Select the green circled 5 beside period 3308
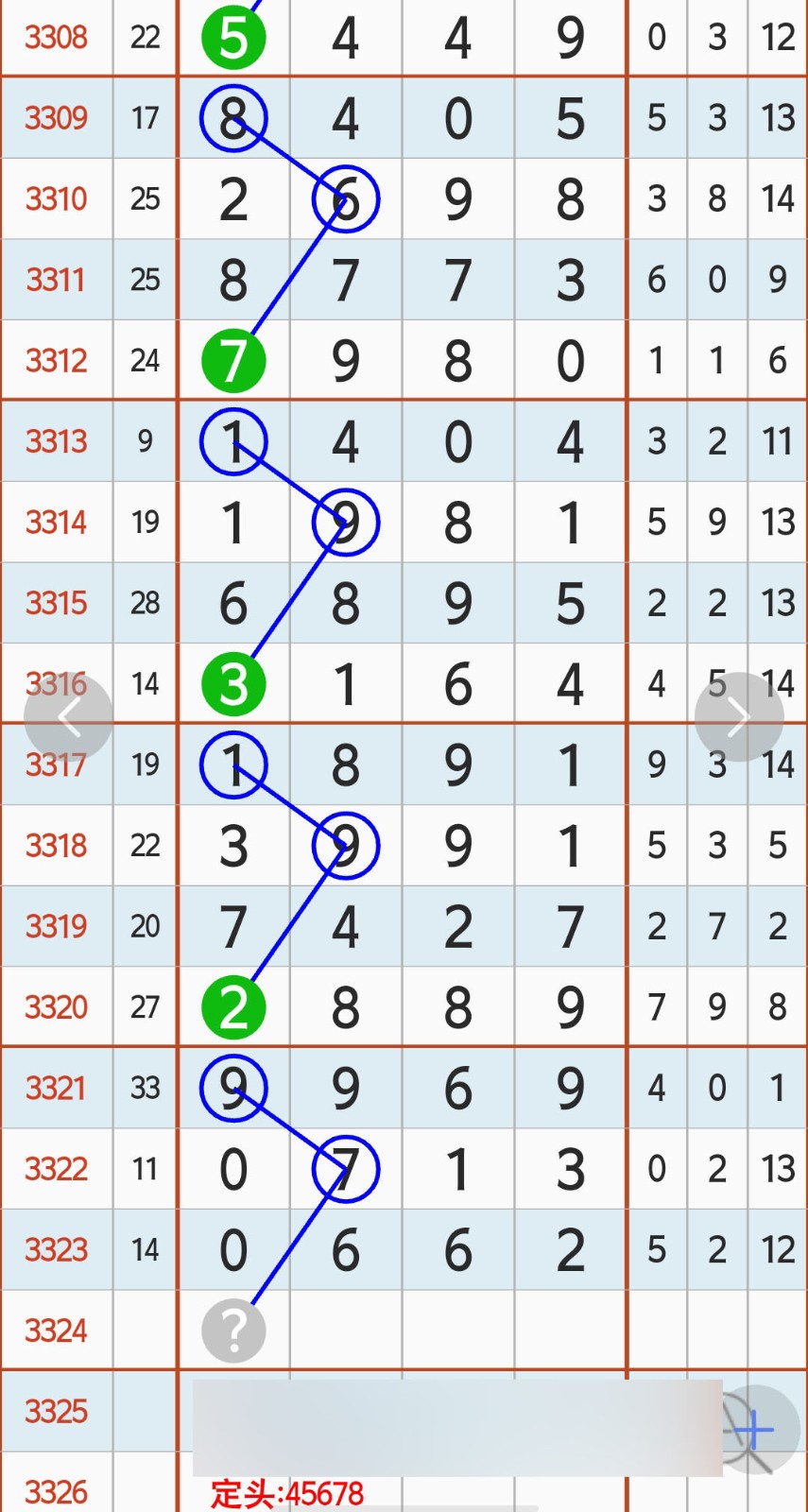Screen dimensions: 808x1512 pos(233,38)
